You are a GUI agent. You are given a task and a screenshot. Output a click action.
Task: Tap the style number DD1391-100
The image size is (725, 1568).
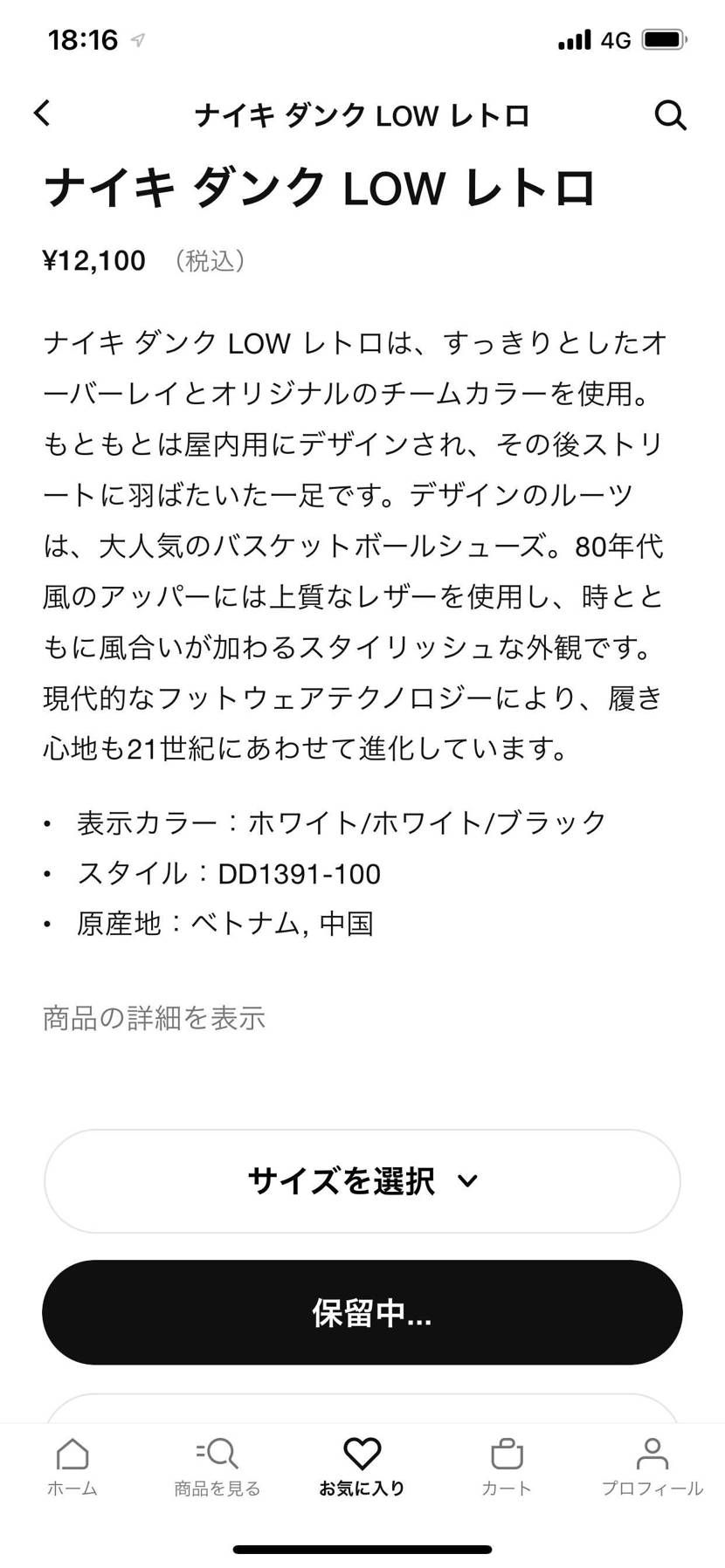tap(300, 873)
